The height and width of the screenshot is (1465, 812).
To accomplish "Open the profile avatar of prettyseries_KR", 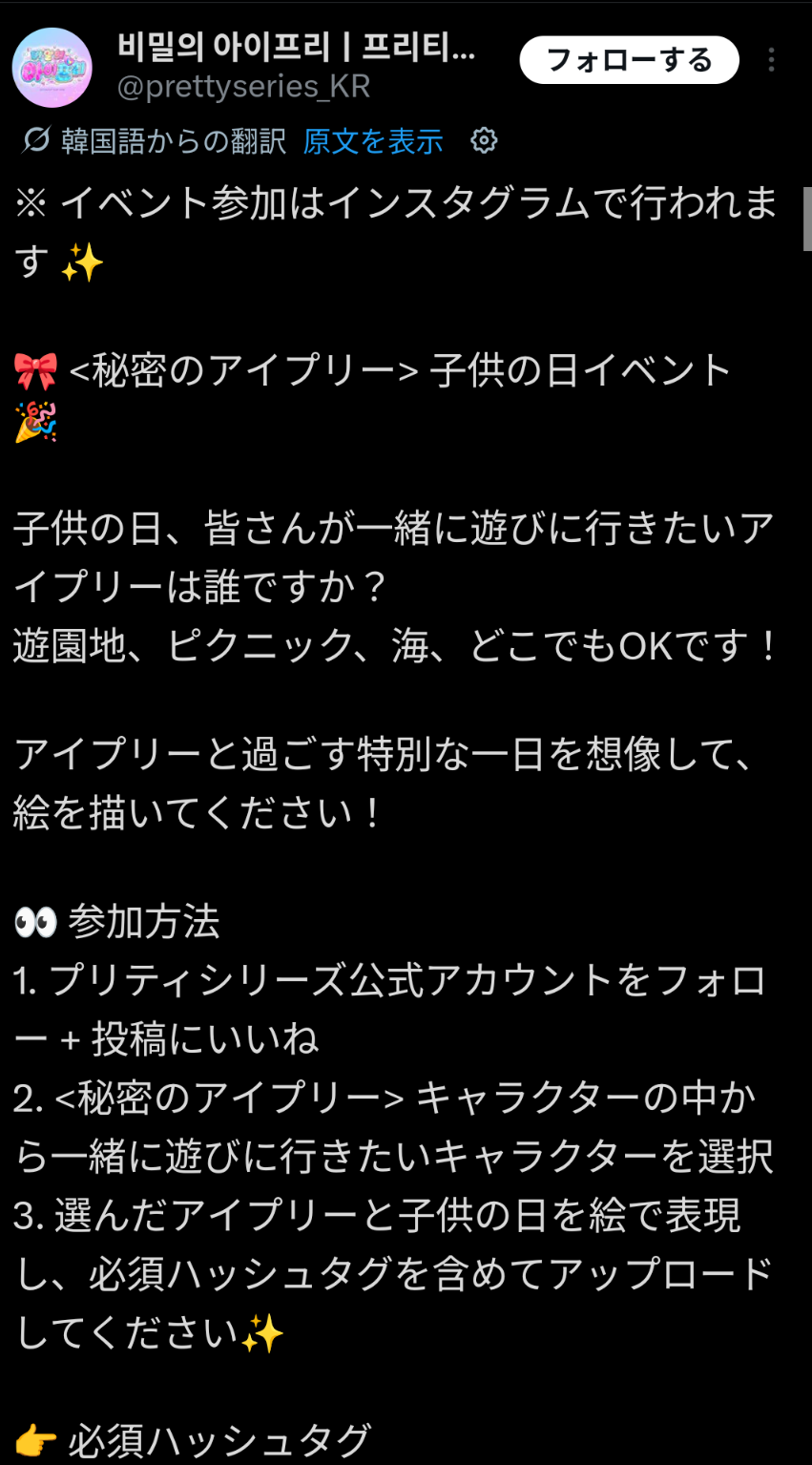I will pos(52,67).
